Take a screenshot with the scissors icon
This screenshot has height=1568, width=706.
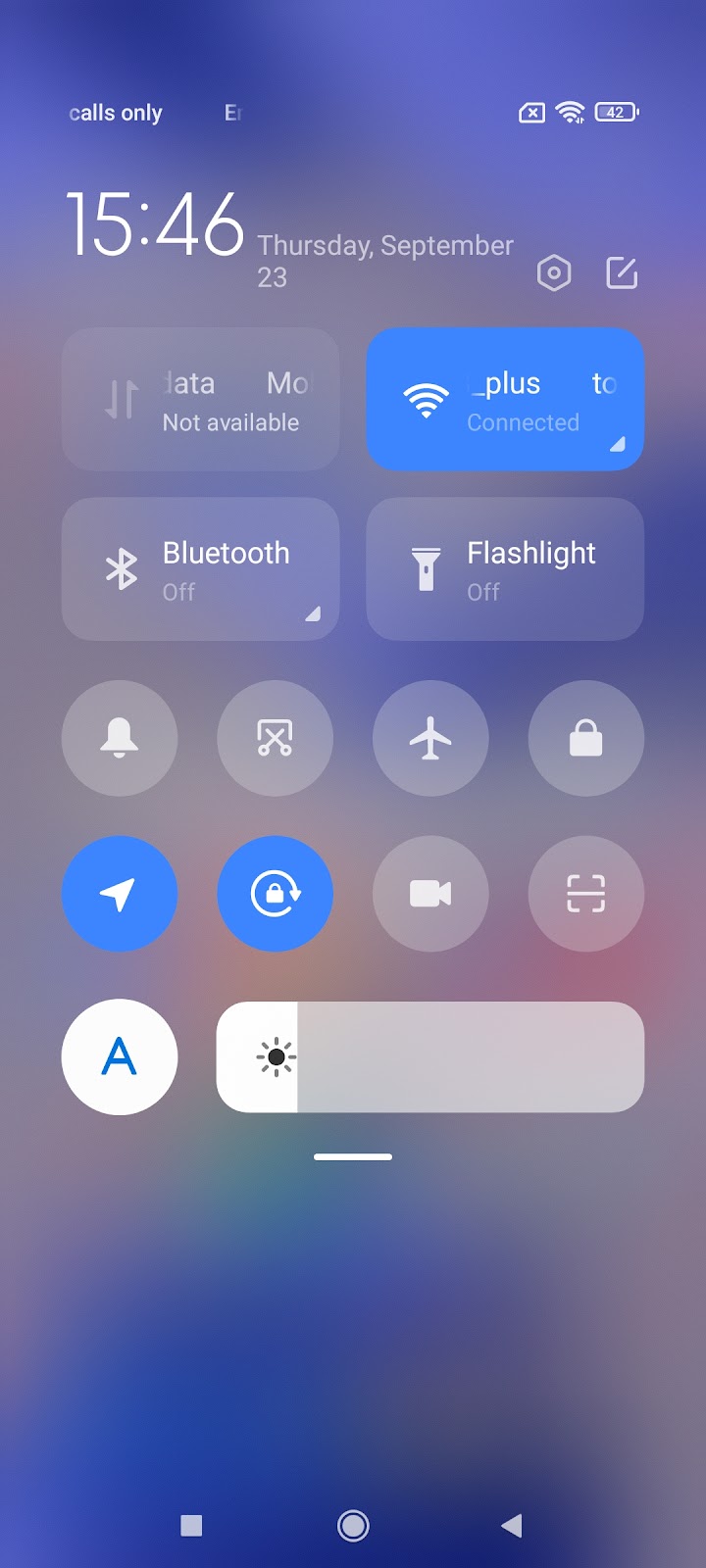[275, 738]
